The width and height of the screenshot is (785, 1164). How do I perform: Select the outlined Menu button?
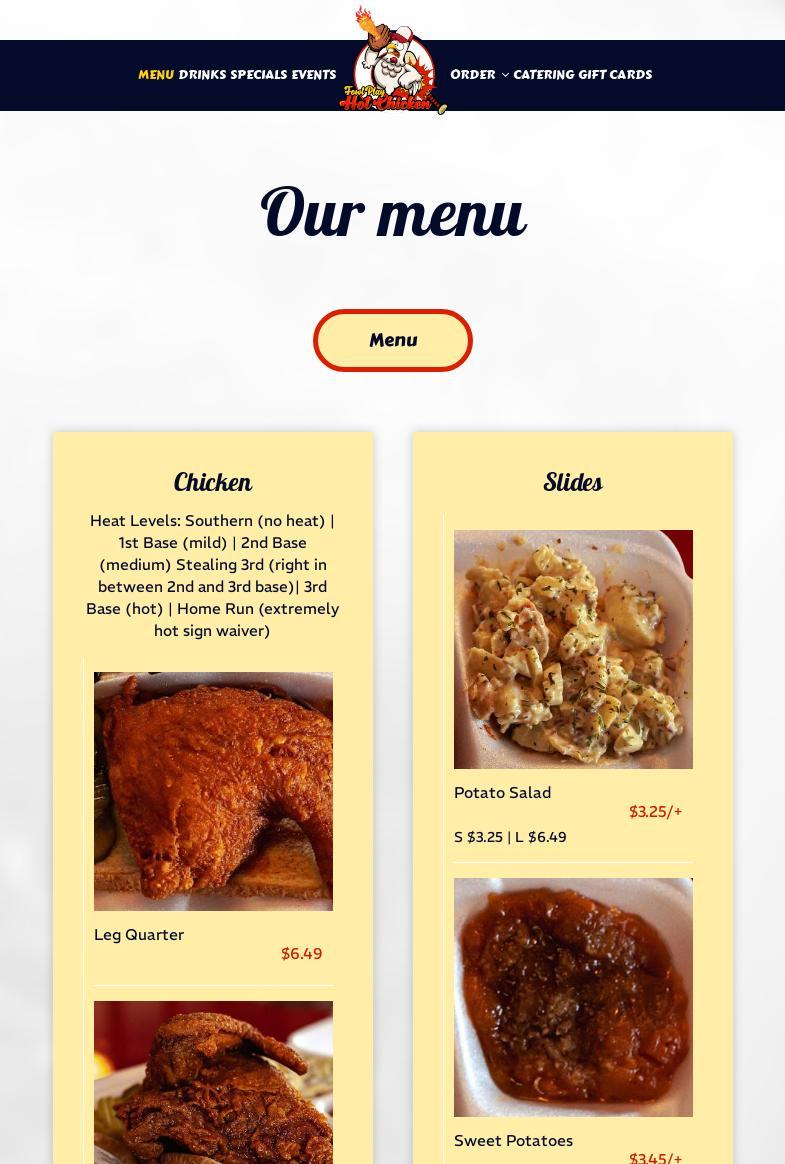393,340
